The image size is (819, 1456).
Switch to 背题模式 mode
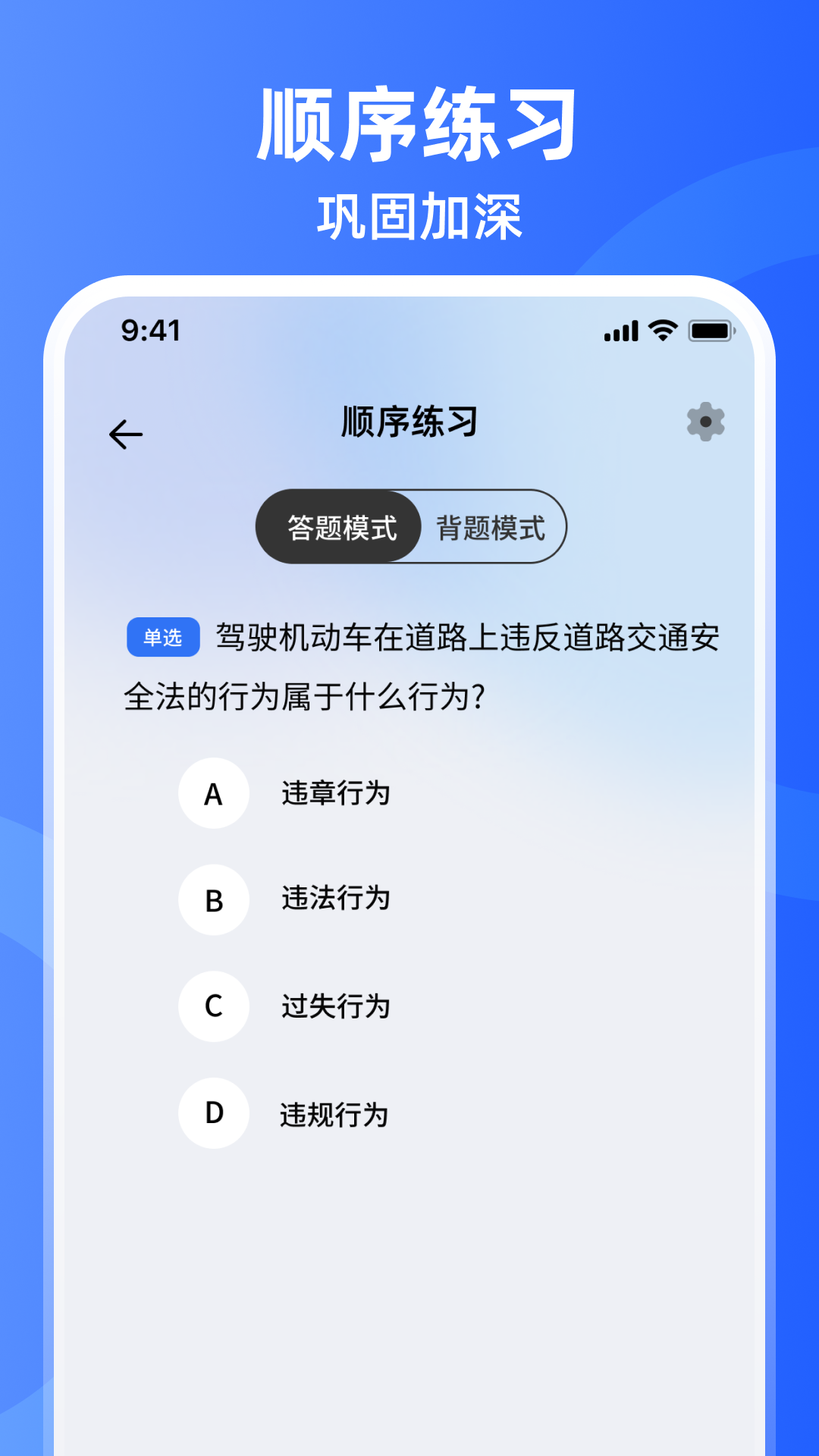490,526
